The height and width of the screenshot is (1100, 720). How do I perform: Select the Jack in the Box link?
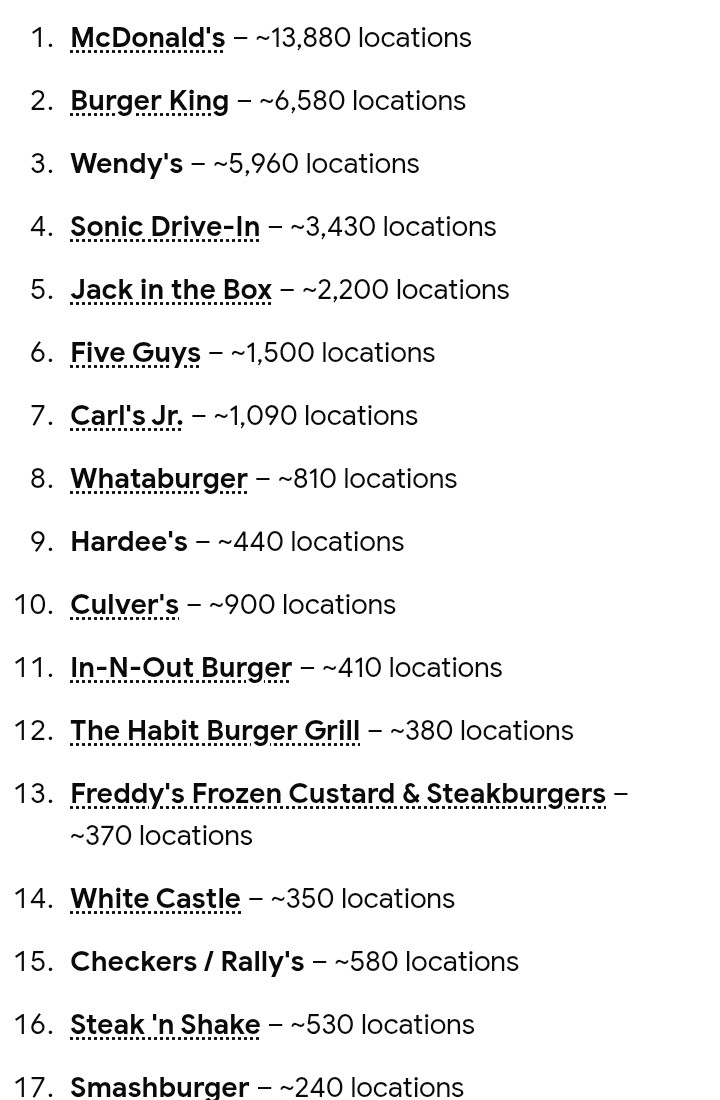point(171,290)
